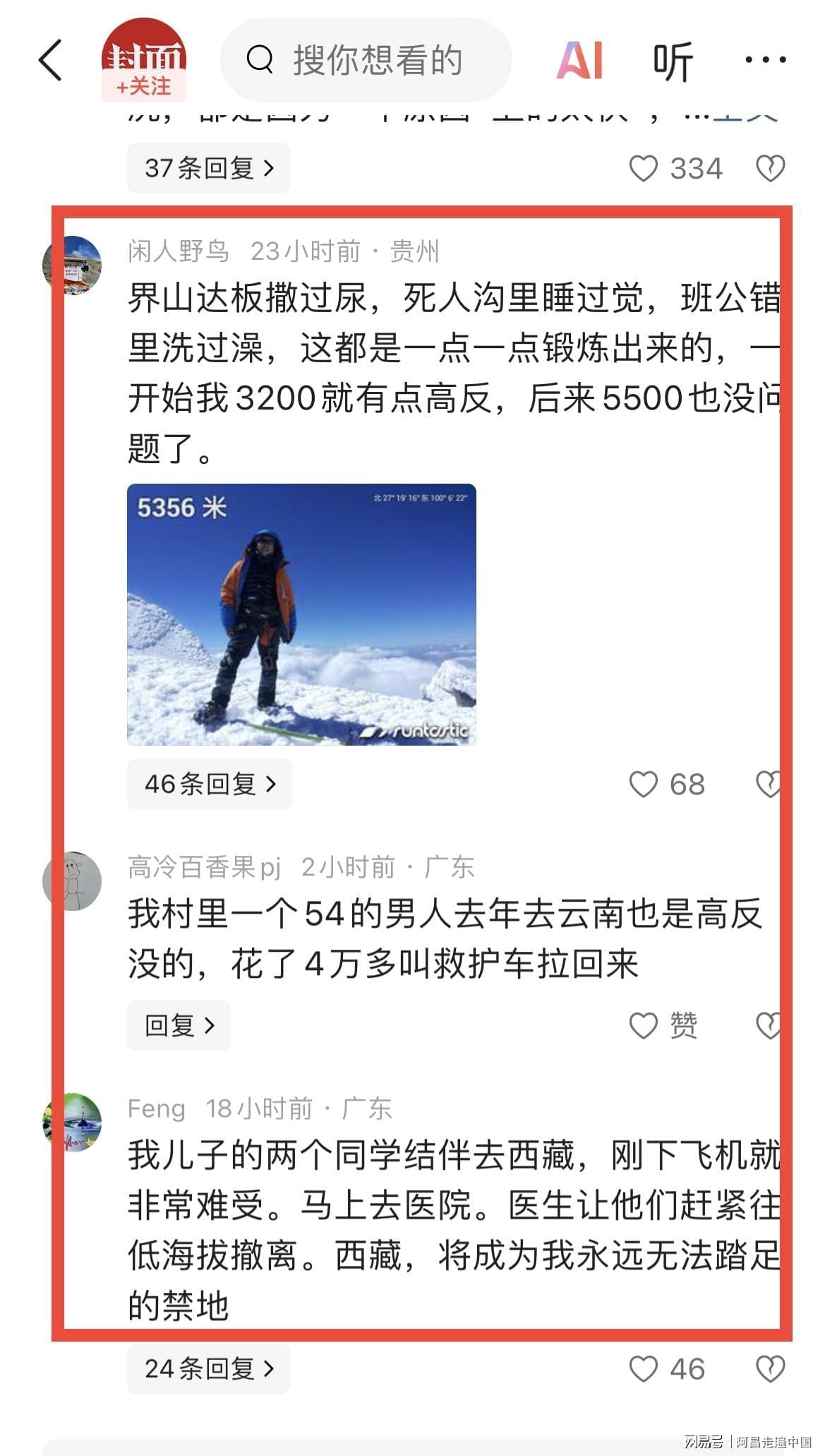Open 闲人野鸟's profile avatar
This screenshot has height=1456, width=825.
click(x=72, y=265)
